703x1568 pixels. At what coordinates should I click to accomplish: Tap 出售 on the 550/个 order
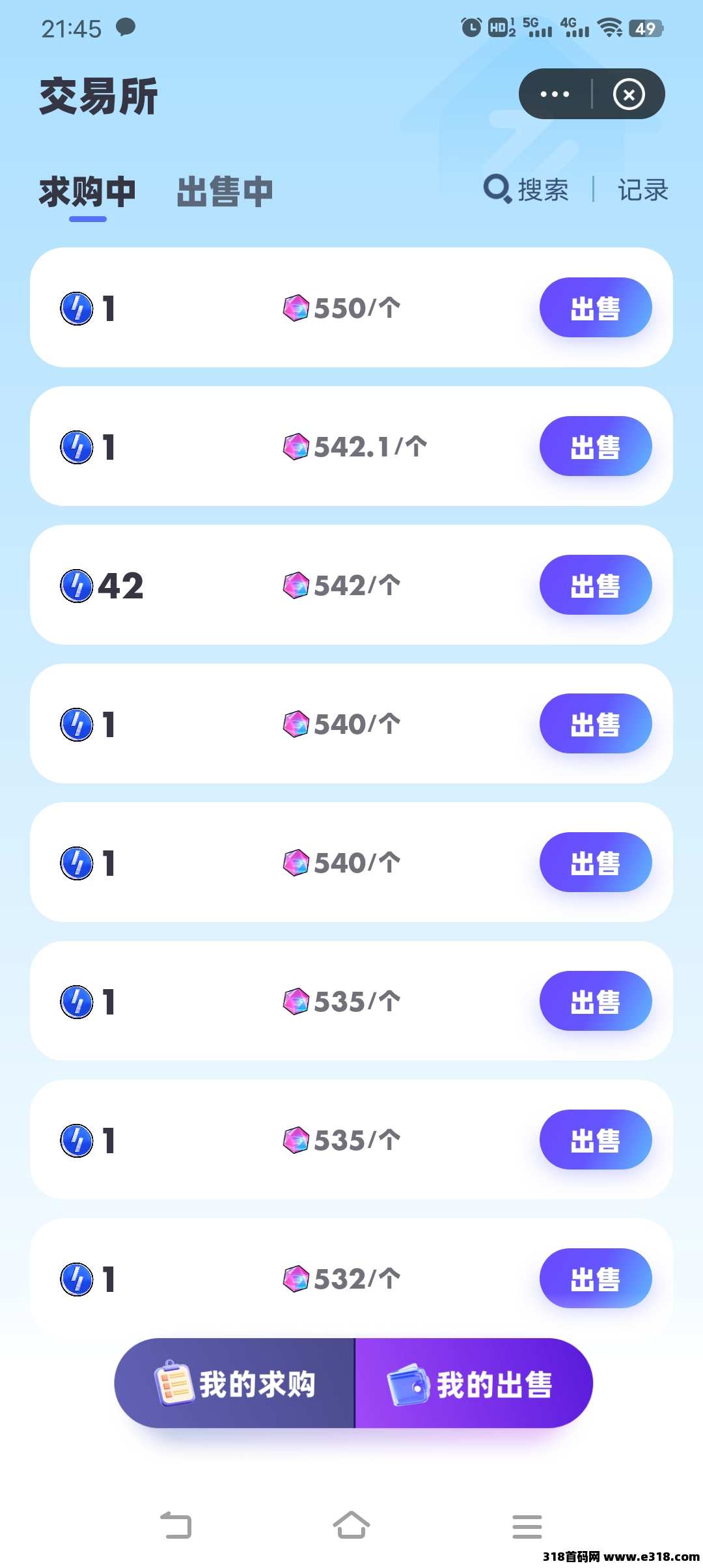[x=596, y=307]
